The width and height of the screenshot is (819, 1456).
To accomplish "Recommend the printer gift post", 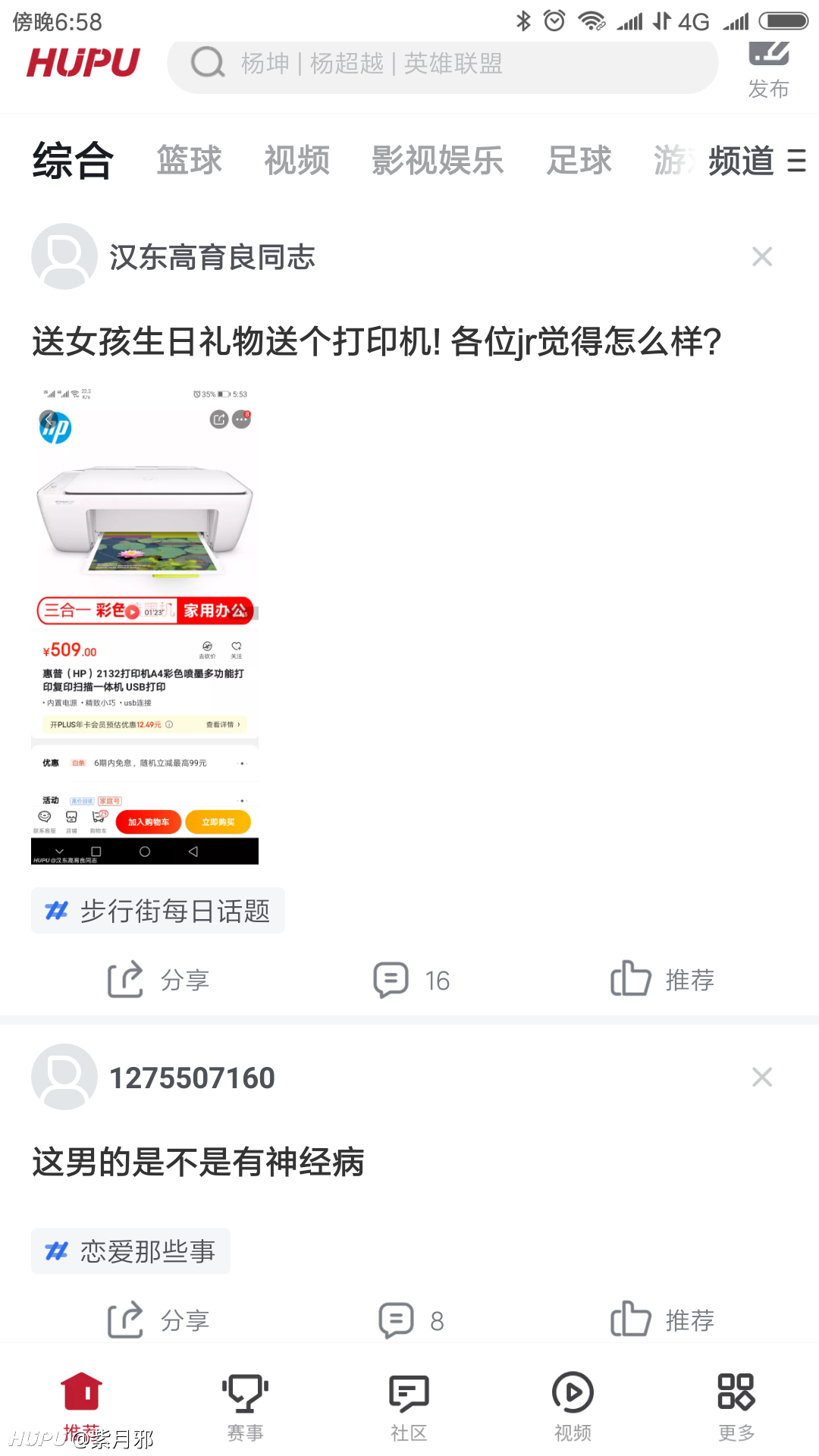I will point(663,980).
